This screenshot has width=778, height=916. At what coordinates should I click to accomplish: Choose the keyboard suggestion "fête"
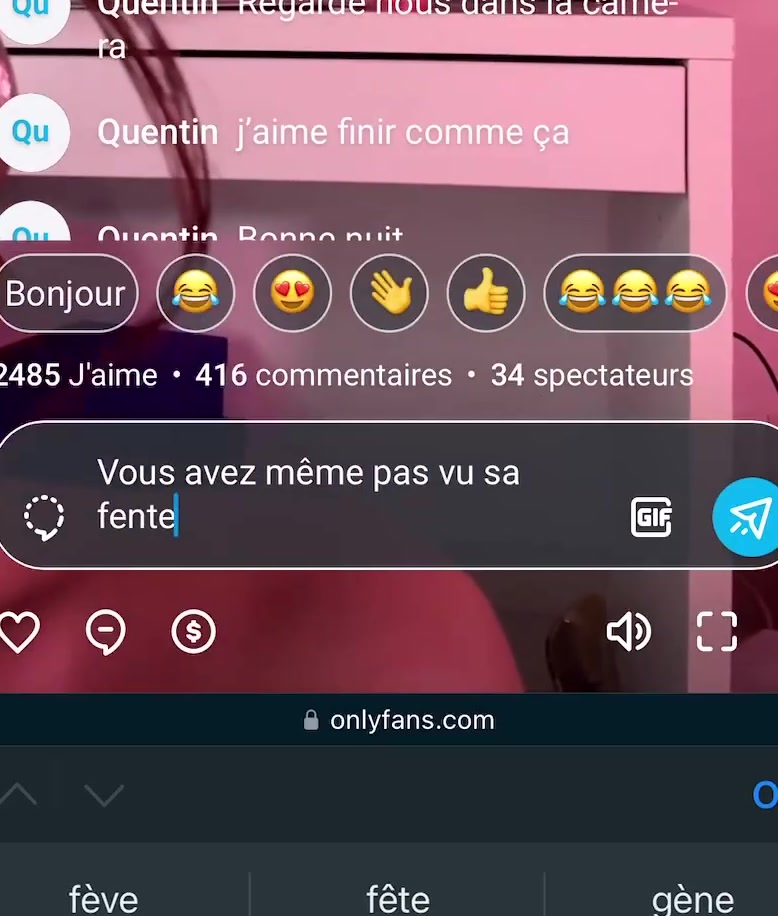tap(397, 898)
